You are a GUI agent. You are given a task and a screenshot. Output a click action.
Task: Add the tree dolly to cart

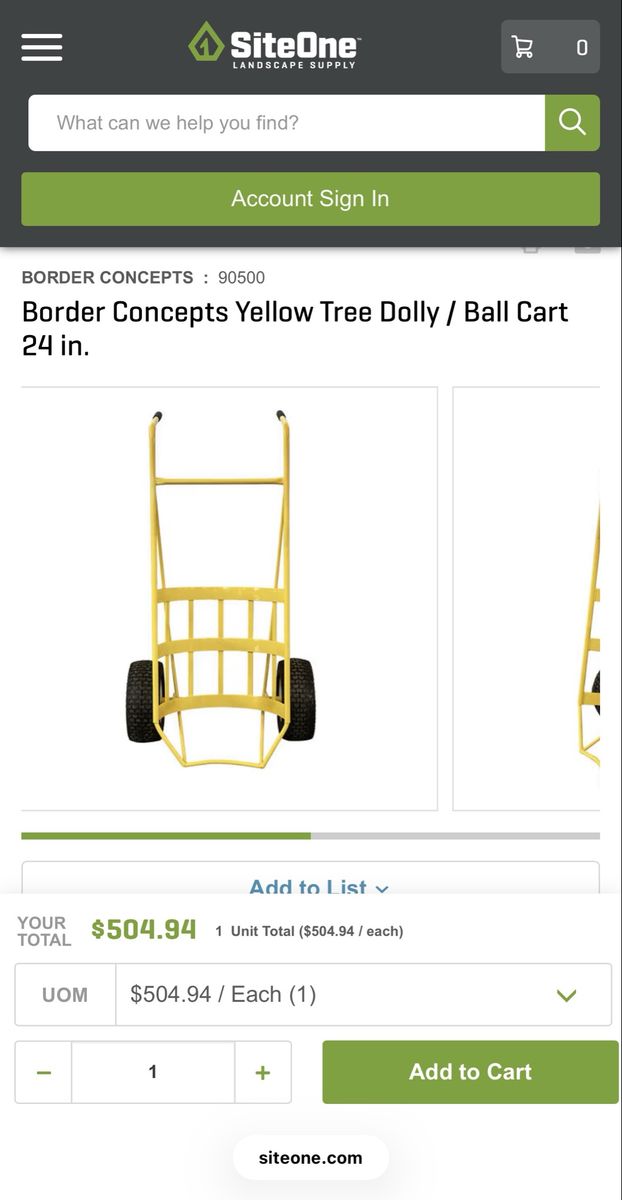pos(470,1072)
